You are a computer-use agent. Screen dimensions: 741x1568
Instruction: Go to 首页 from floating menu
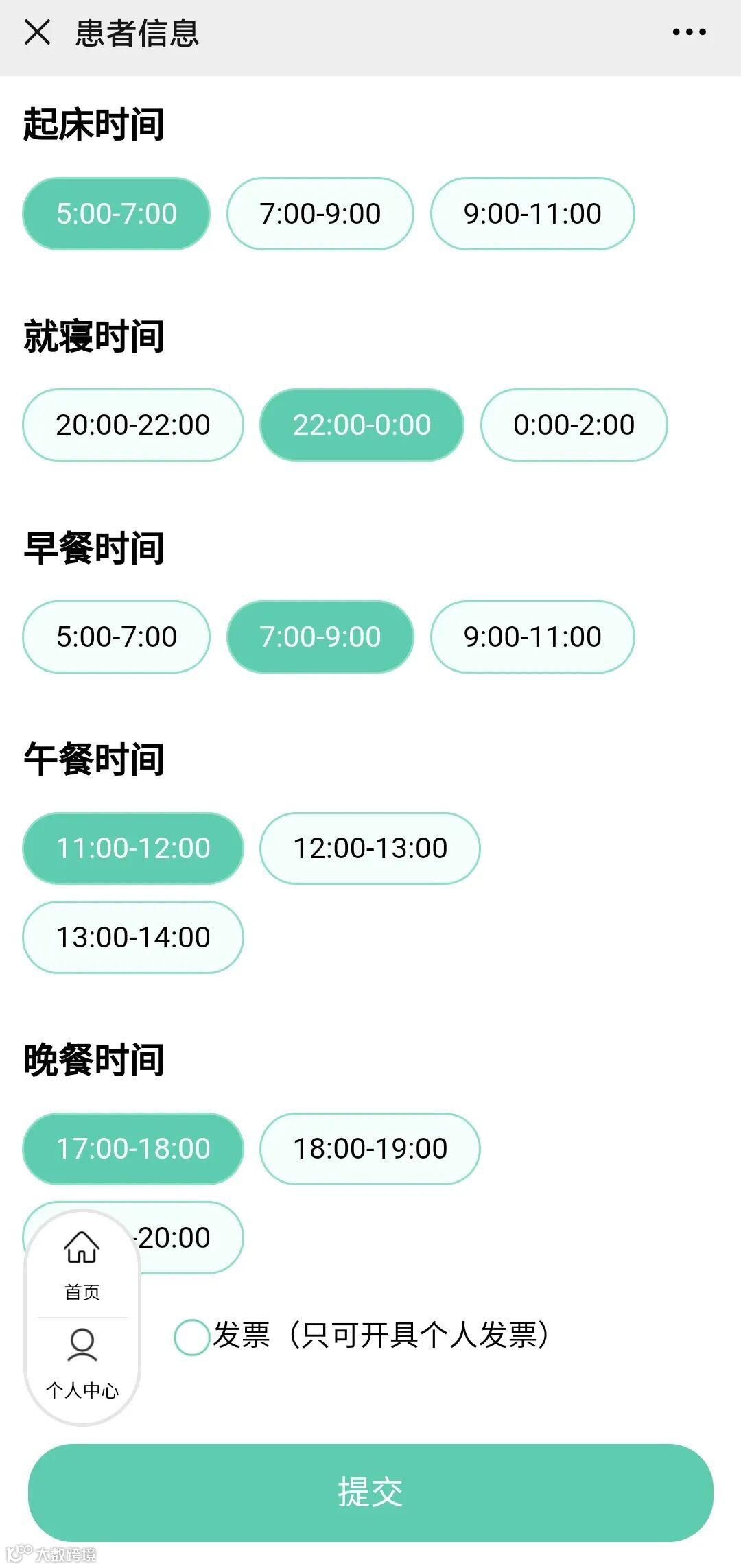[82, 1265]
